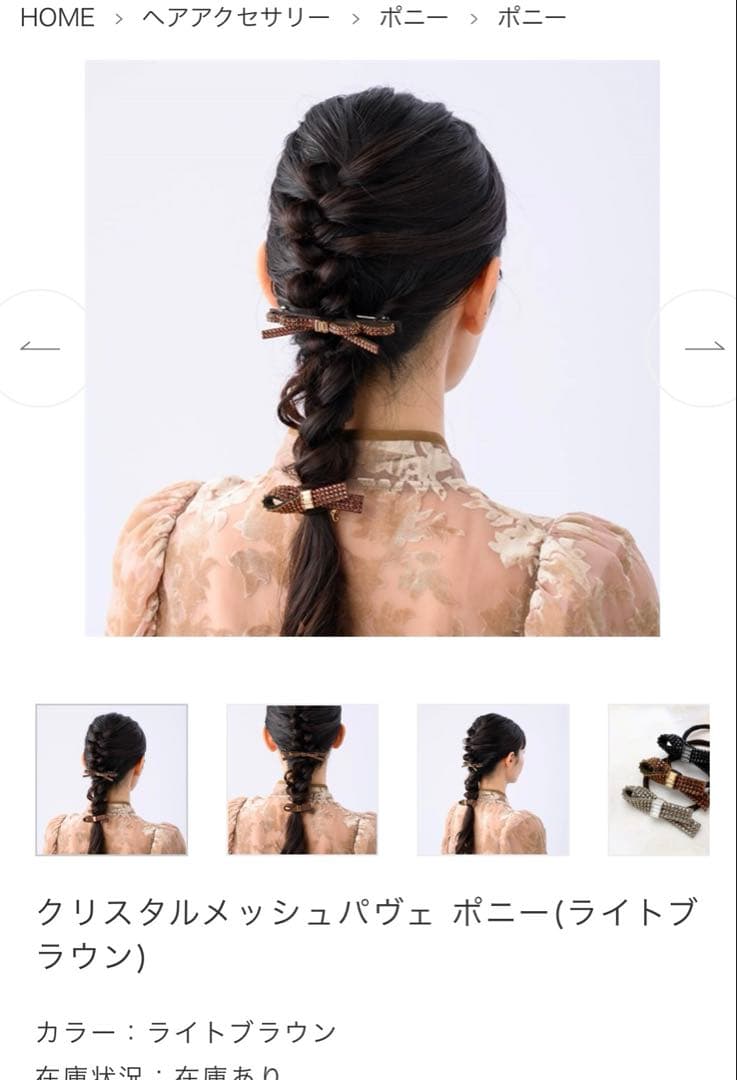Click the クリスタルメッシュパヴェ ポニー product title
This screenshot has width=737, height=1080.
click(x=368, y=929)
